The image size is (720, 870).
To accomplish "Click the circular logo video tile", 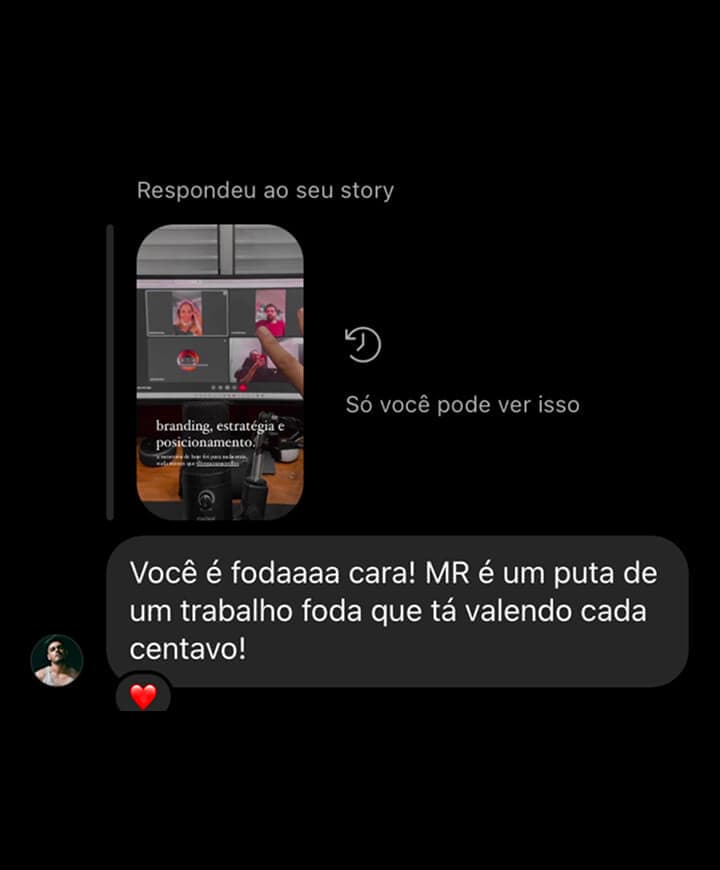I will click(187, 361).
